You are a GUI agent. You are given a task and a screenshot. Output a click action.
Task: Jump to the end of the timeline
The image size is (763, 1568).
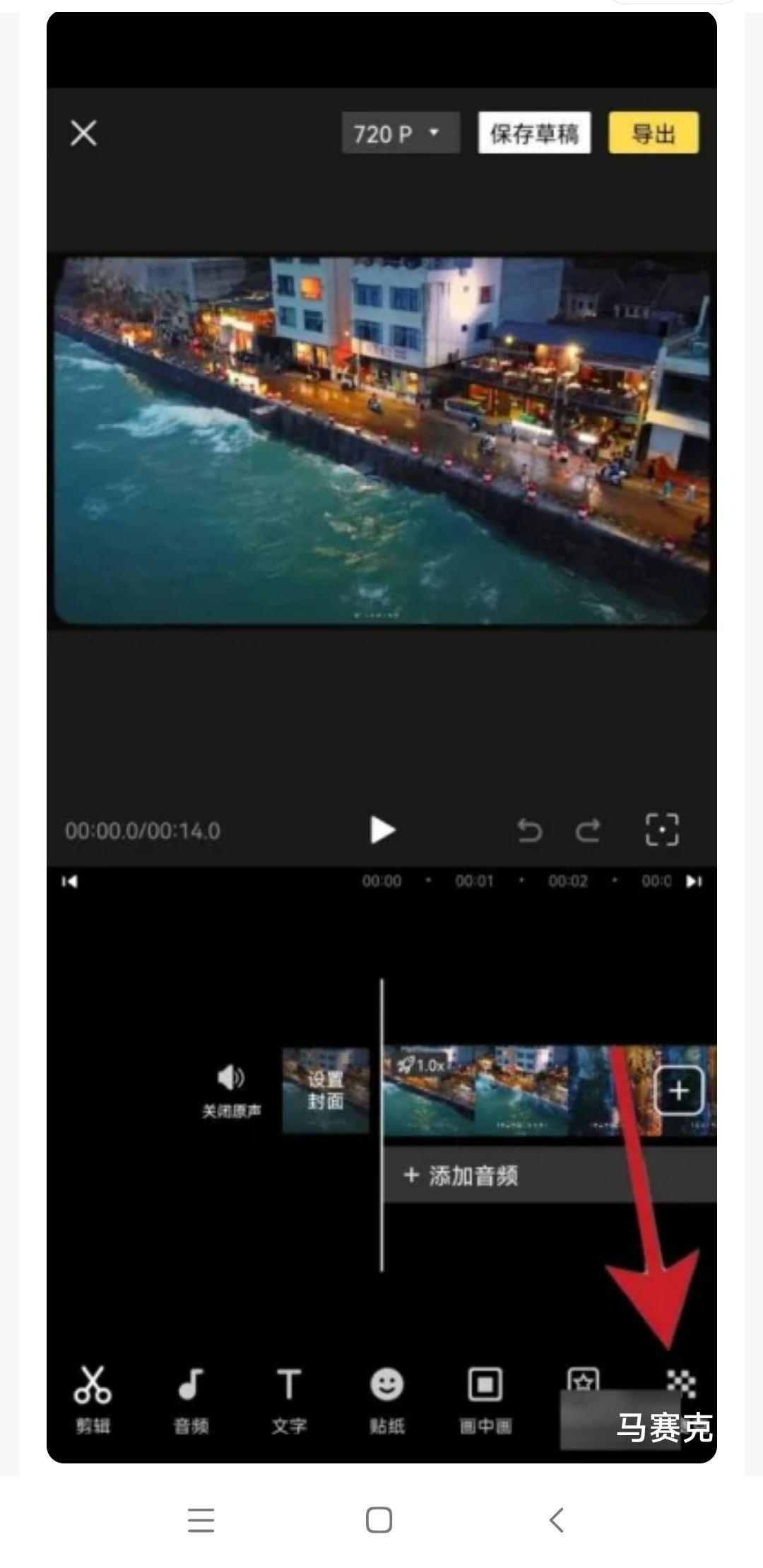(x=694, y=881)
